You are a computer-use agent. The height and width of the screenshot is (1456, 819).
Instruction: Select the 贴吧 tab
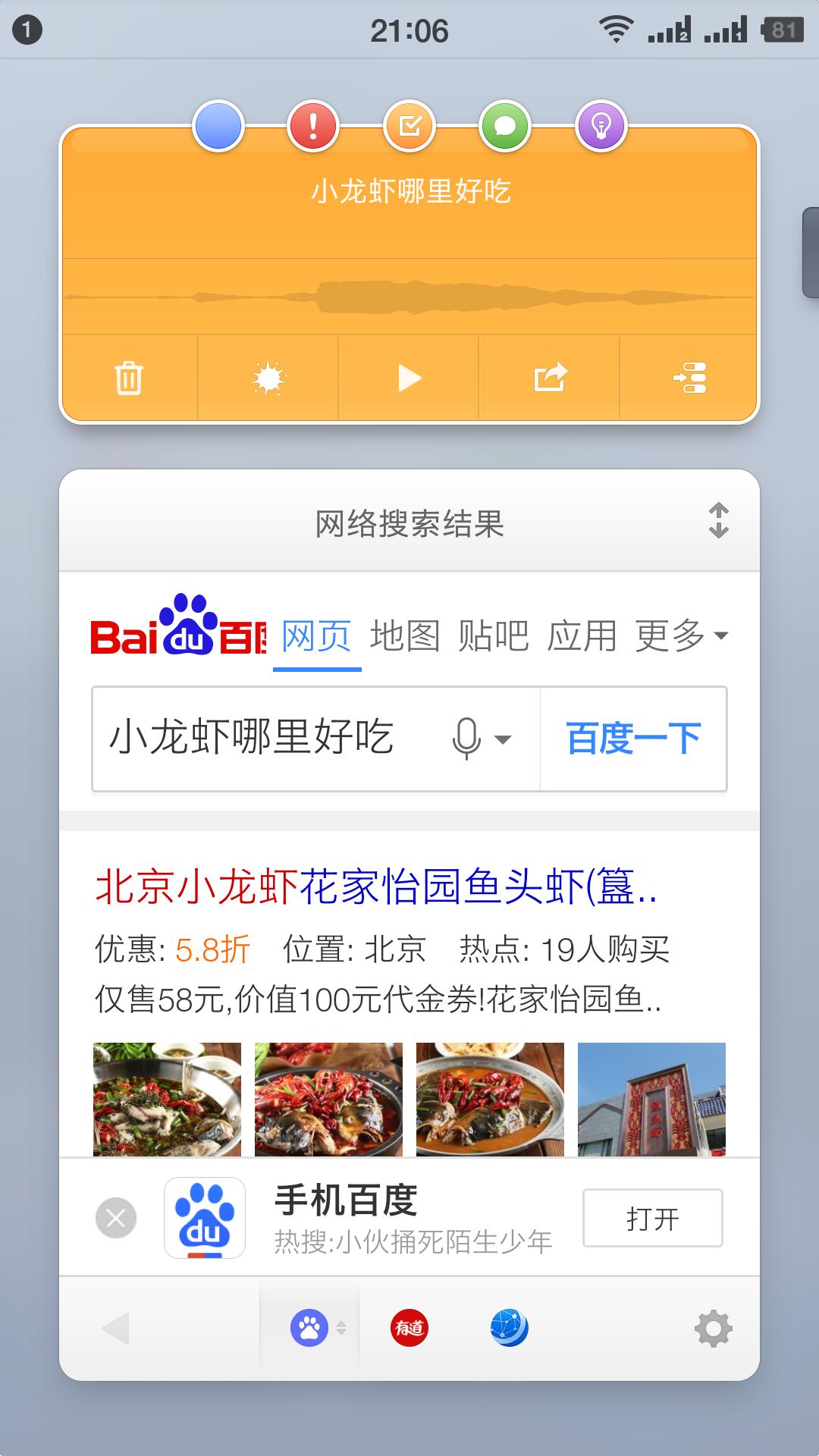click(x=494, y=637)
